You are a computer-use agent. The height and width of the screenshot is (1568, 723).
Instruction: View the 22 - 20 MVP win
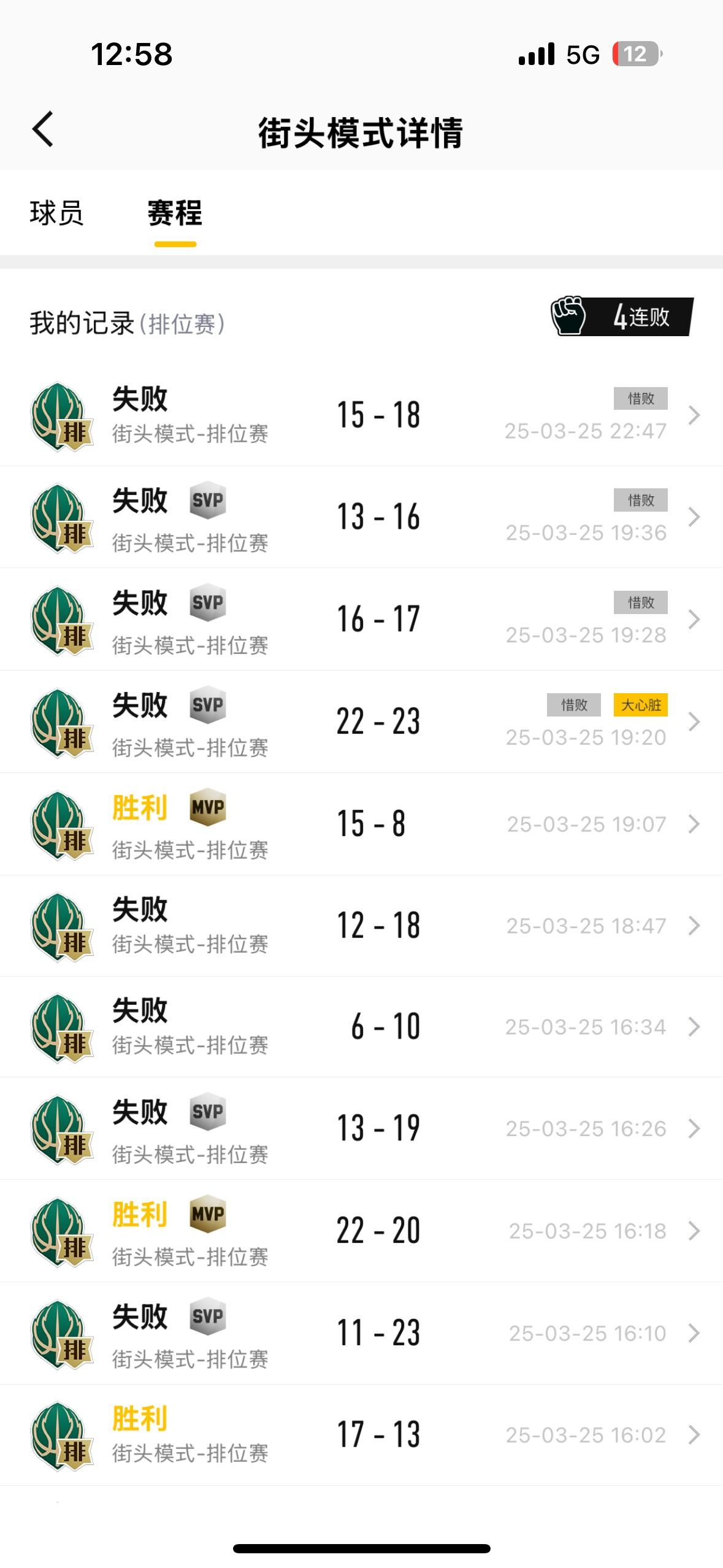tap(361, 1231)
